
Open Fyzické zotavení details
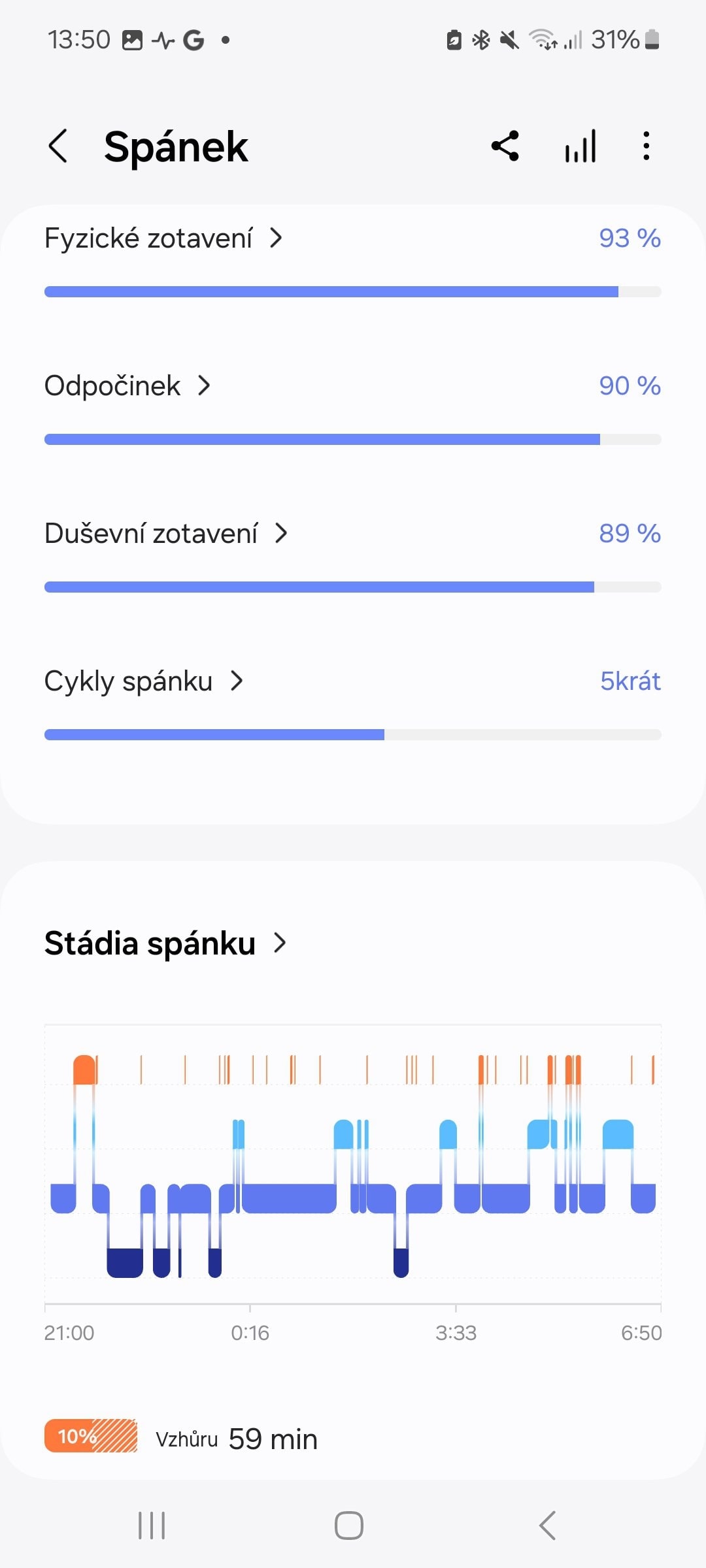[163, 238]
